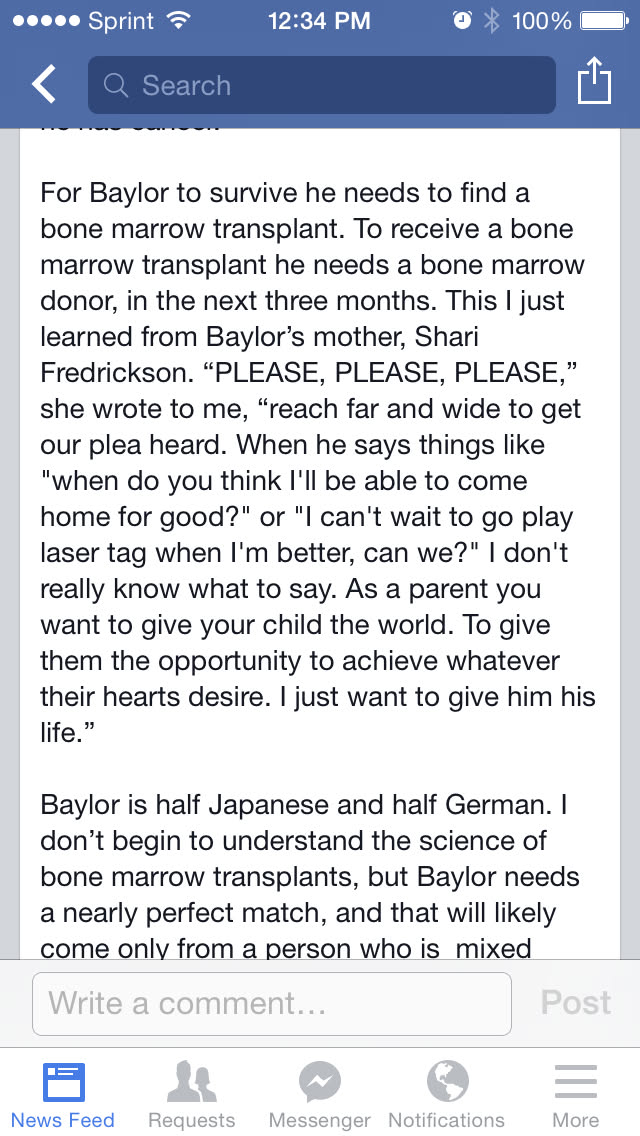The image size is (640, 1136).
Task: Tap the Search field at top
Action: pyautogui.click(x=321, y=85)
